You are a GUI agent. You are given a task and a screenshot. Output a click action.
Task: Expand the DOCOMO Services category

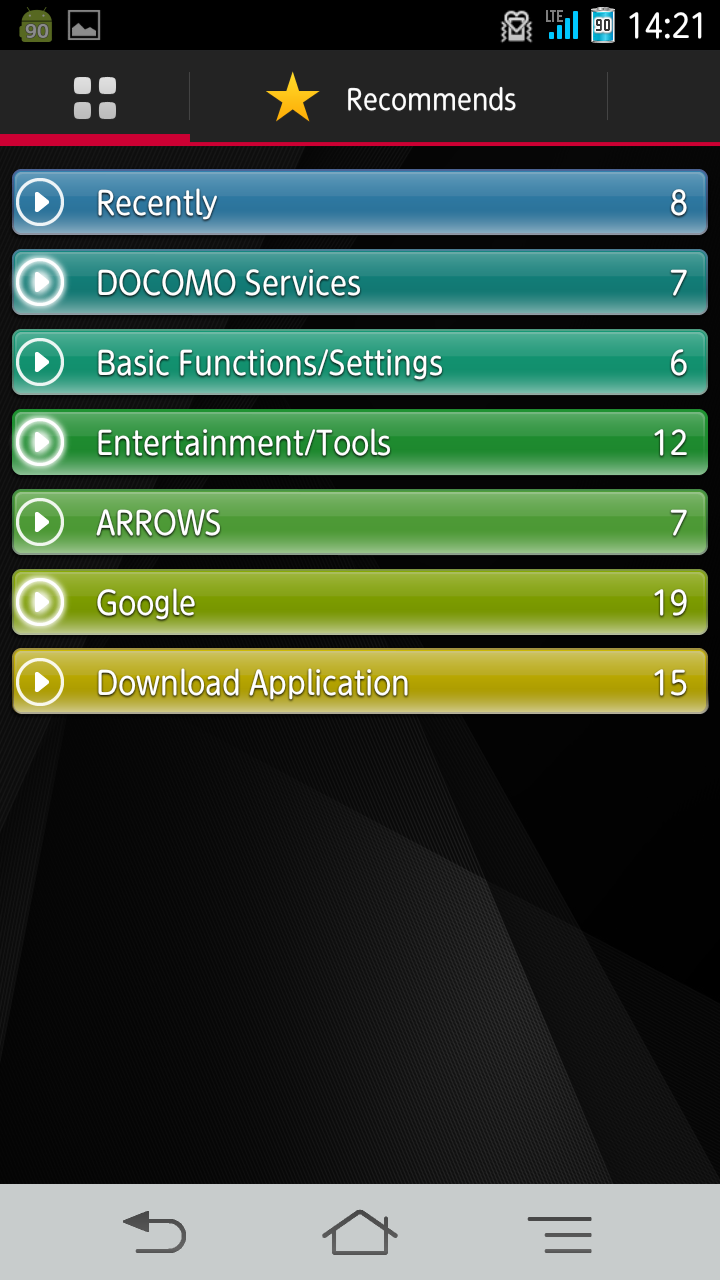(360, 282)
